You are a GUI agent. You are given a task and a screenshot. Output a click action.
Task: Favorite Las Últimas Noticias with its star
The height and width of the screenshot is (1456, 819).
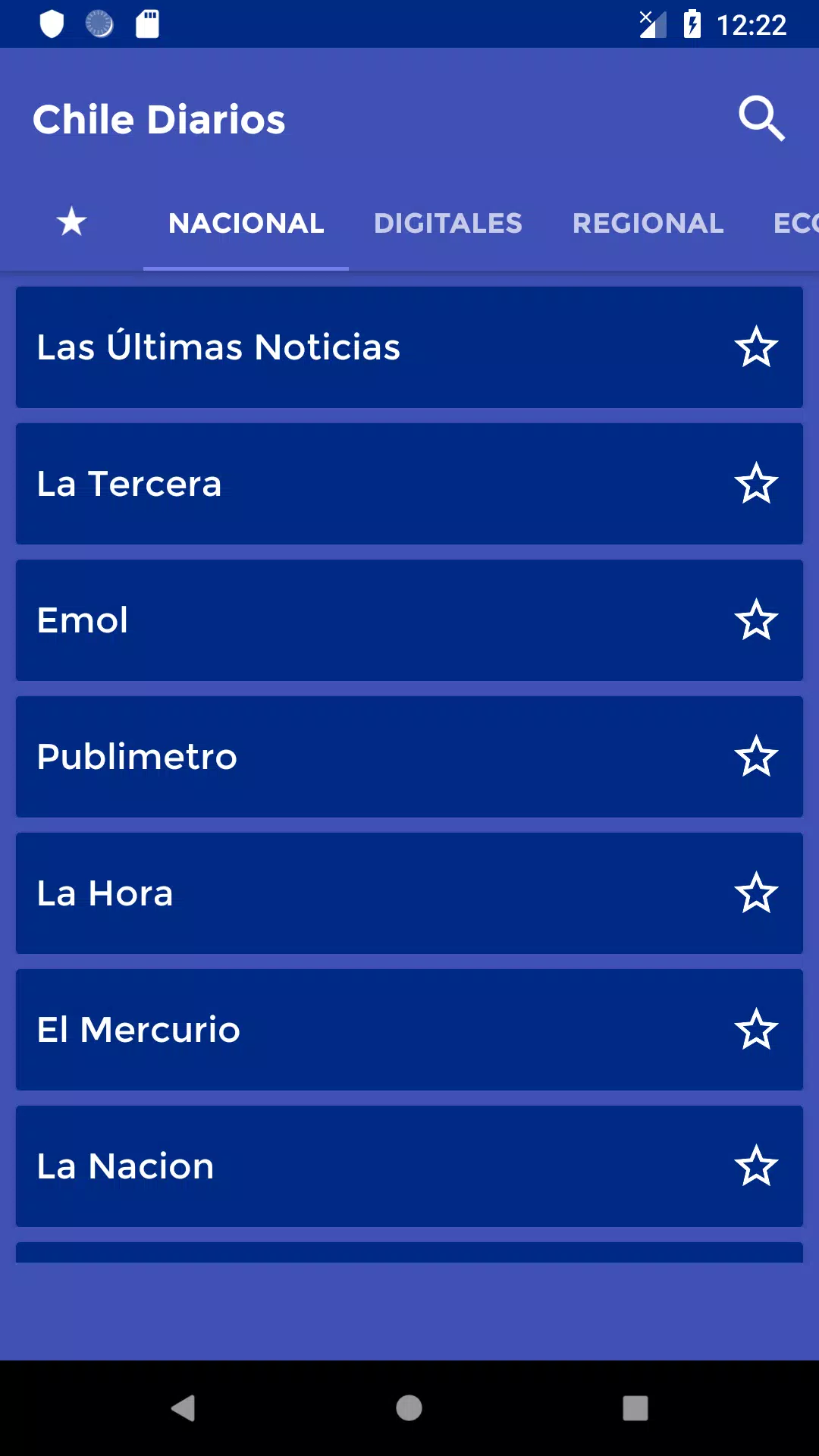click(756, 347)
